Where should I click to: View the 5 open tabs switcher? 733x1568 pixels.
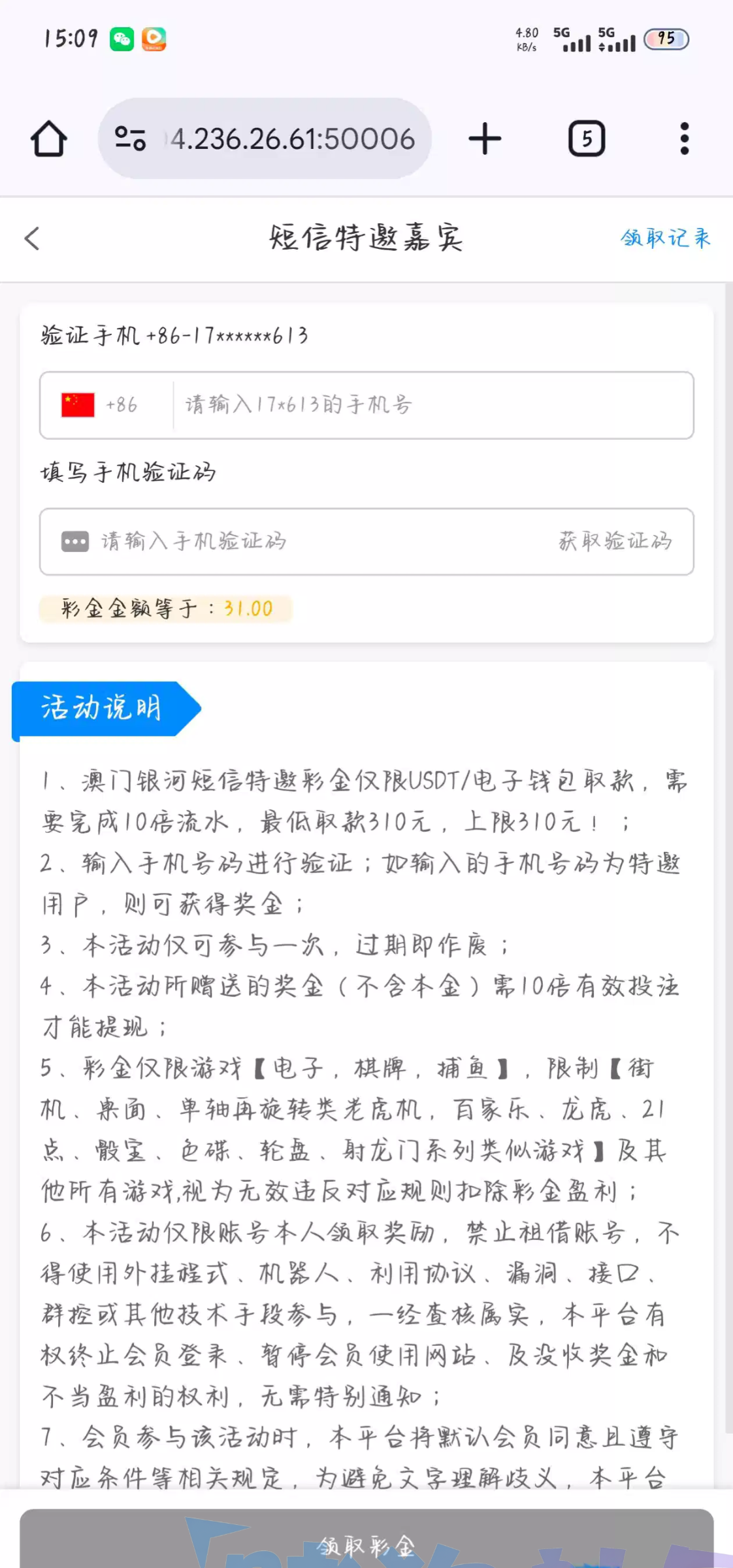click(x=587, y=139)
